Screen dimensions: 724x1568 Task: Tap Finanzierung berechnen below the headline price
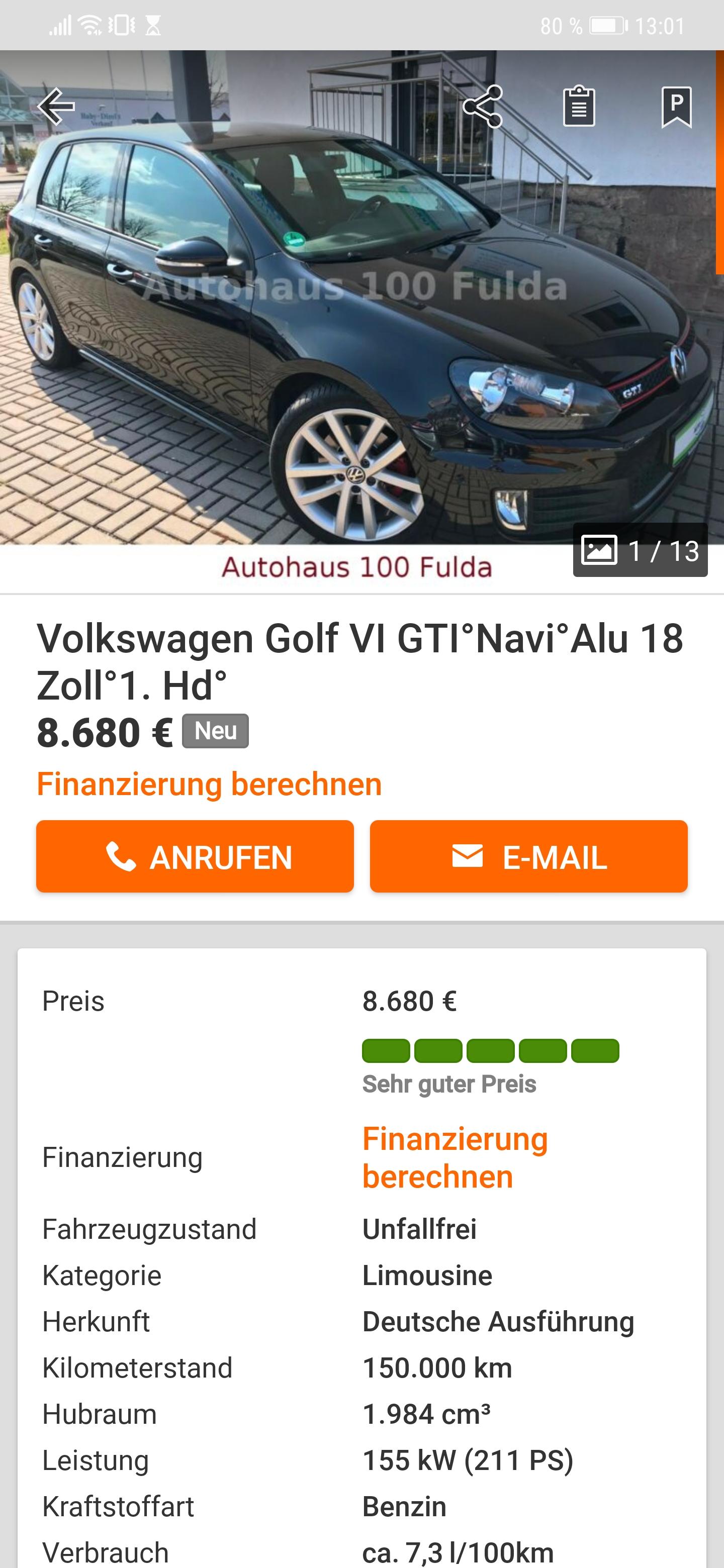(x=209, y=784)
